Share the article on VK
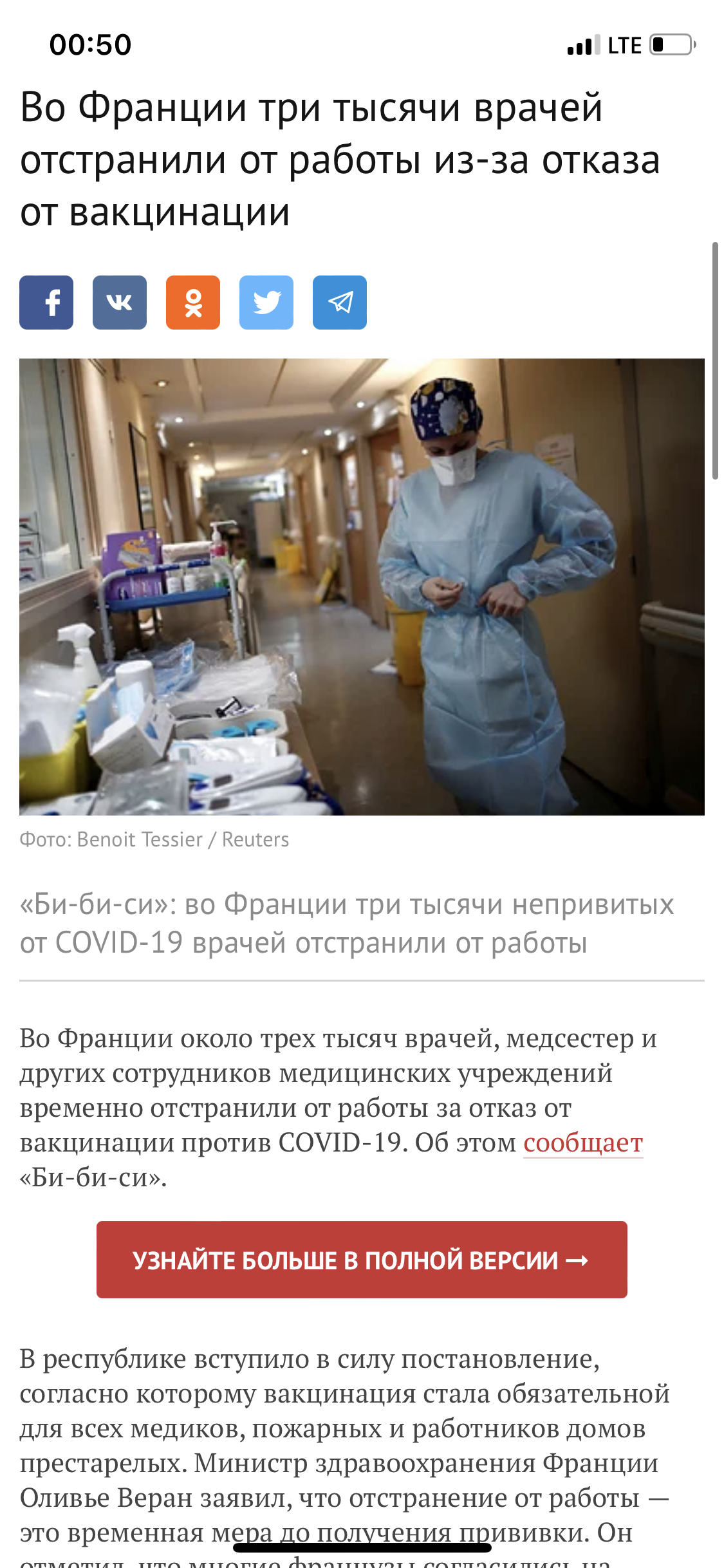Viewport: 724px width, 1568px height. point(120,303)
